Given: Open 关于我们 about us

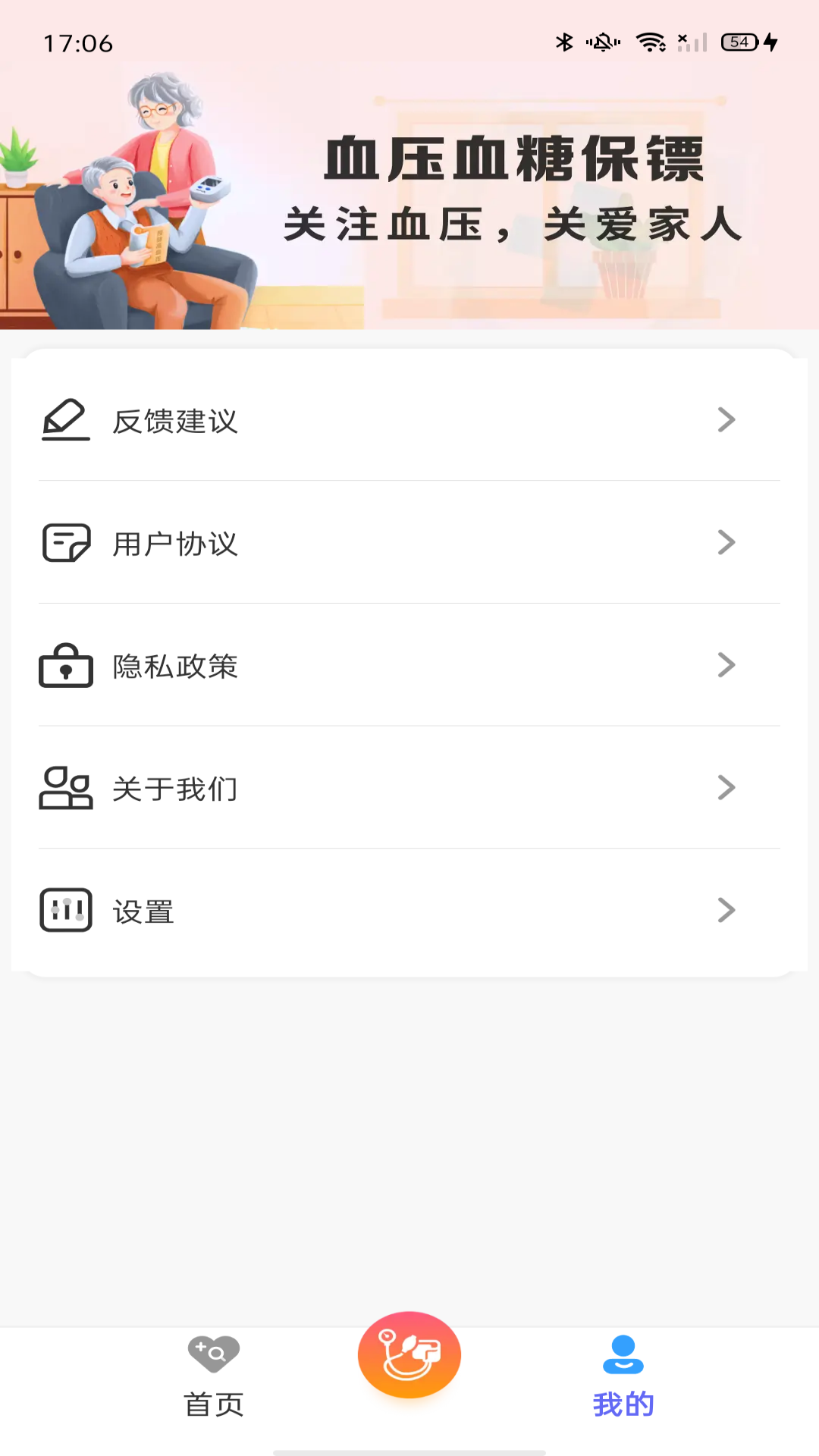Looking at the screenshot, I should (409, 789).
